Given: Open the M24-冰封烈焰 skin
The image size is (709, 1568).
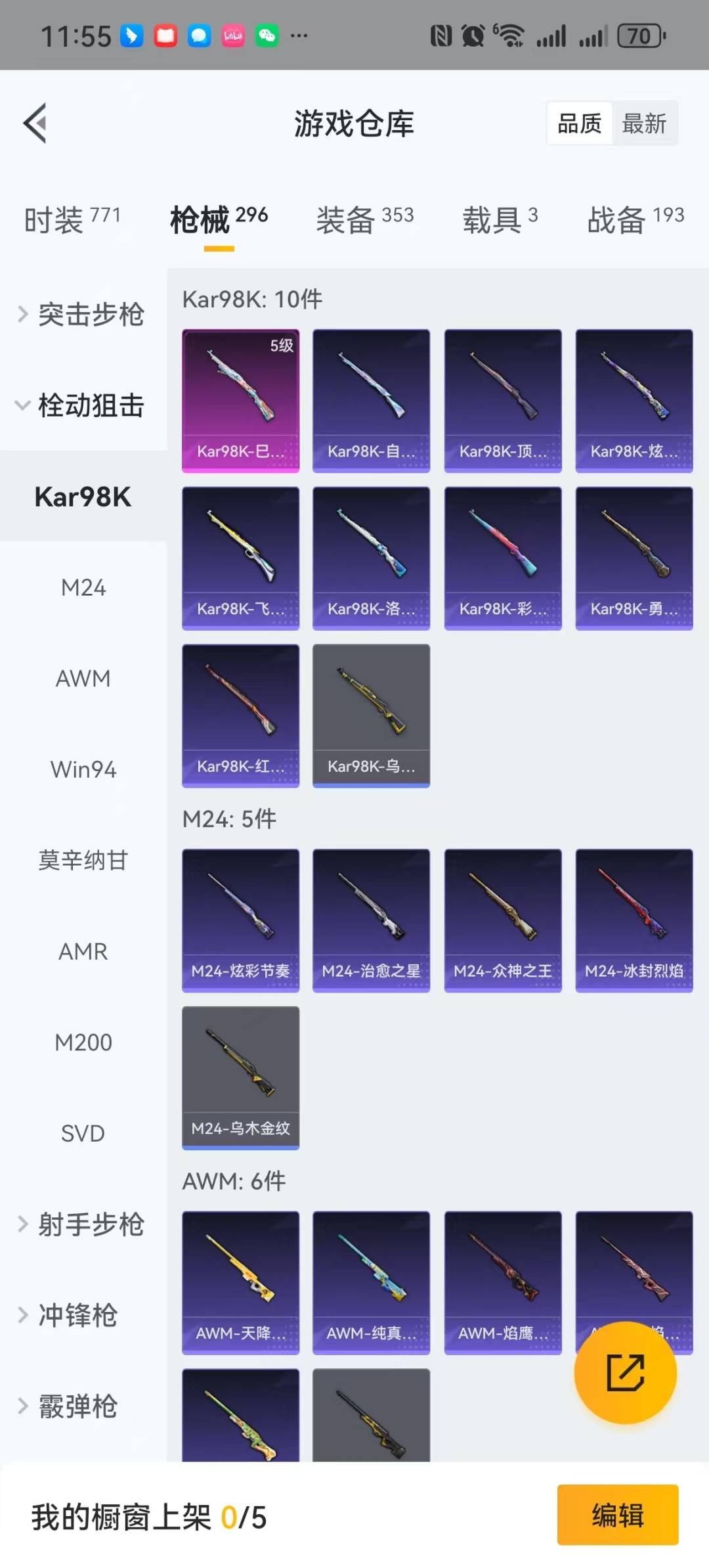Looking at the screenshot, I should click(634, 920).
